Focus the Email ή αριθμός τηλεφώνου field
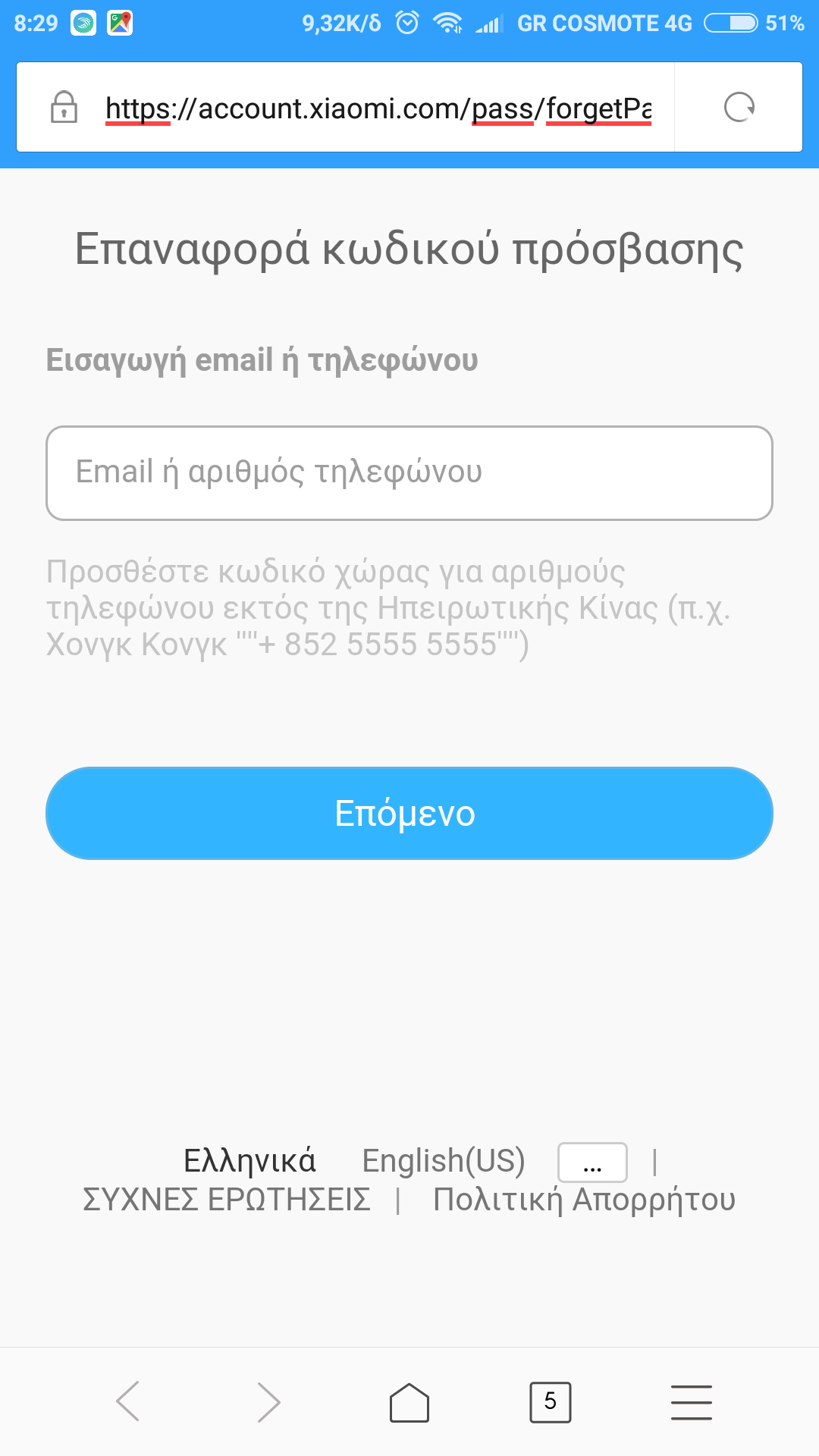The image size is (819, 1456). pos(409,473)
